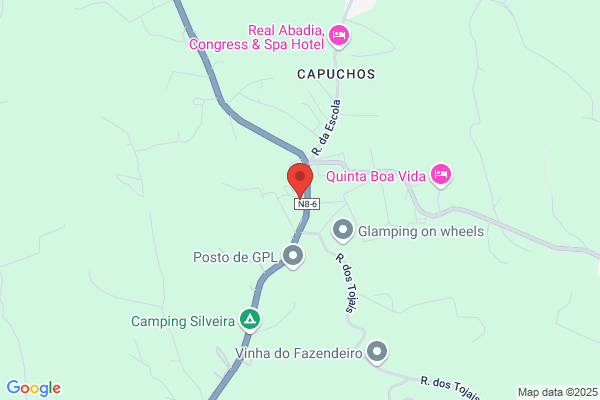The image size is (600, 400).
Task: Select the Quinta Boa Vida hotel marker
Action: (442, 176)
